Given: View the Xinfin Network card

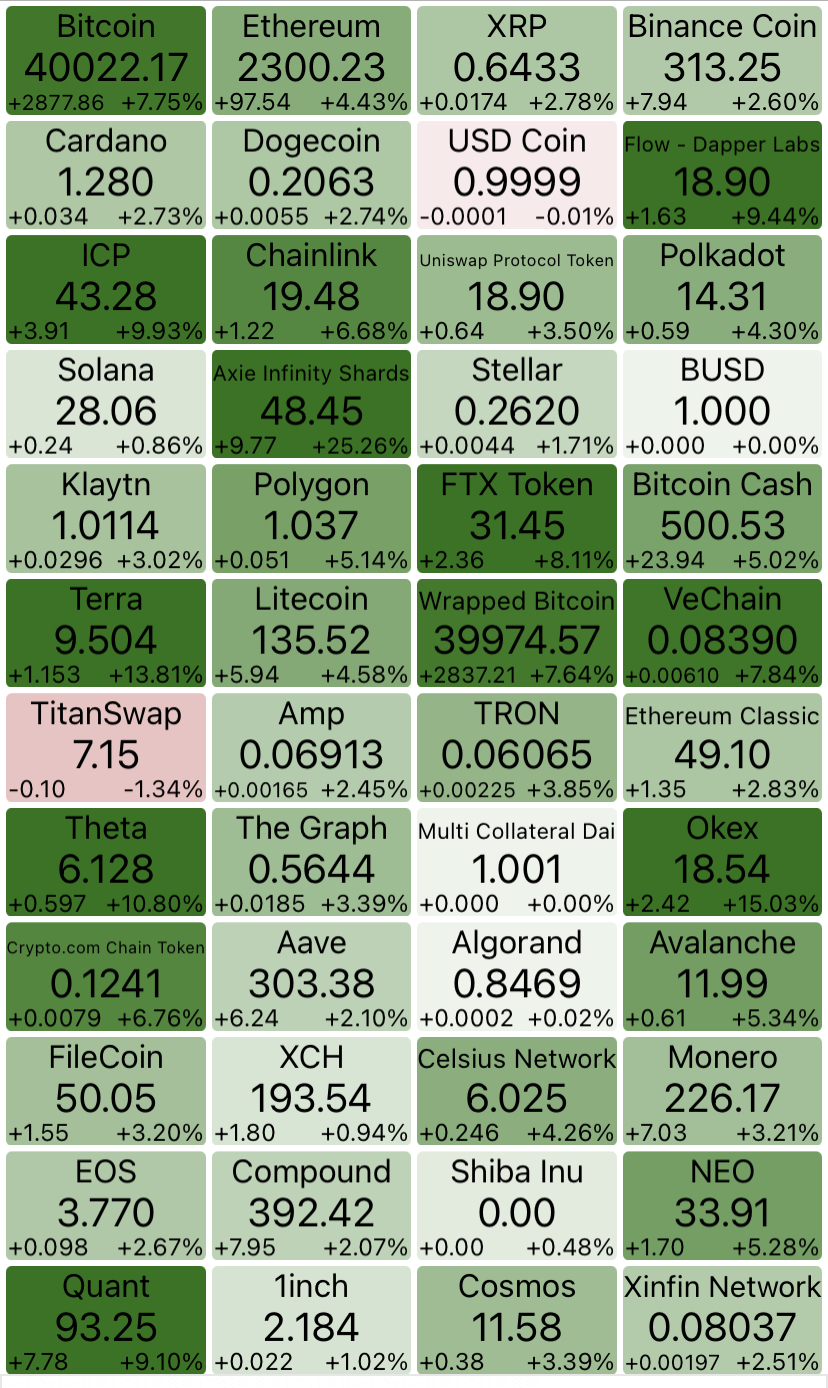Looking at the screenshot, I should point(722,1320).
